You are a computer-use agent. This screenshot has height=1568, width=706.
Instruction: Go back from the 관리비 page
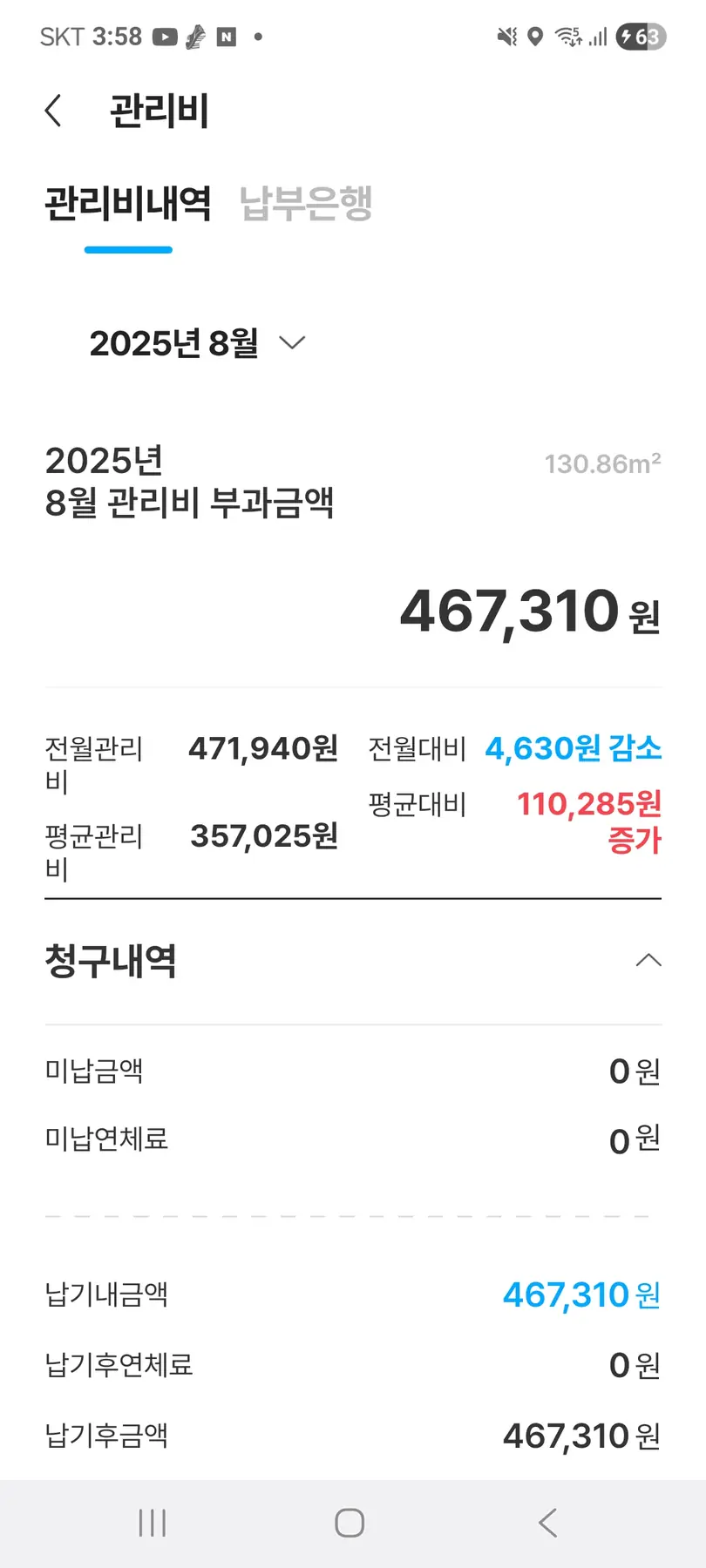click(x=53, y=112)
